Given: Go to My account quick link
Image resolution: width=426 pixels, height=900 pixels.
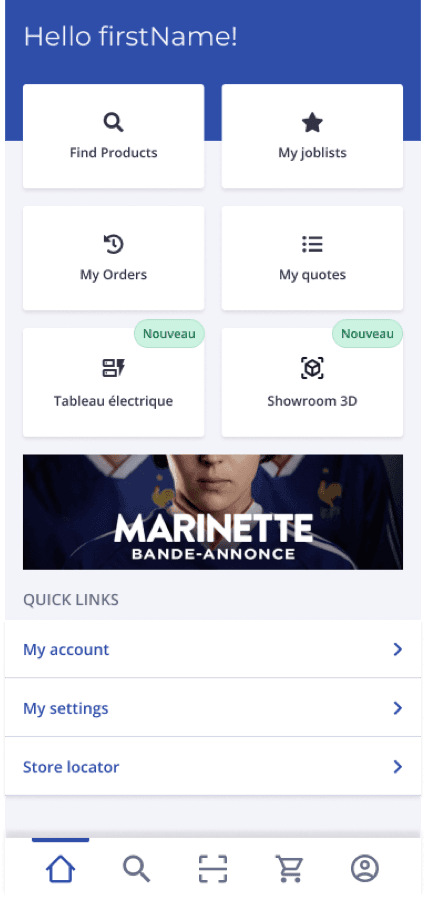Looking at the screenshot, I should (x=213, y=649).
